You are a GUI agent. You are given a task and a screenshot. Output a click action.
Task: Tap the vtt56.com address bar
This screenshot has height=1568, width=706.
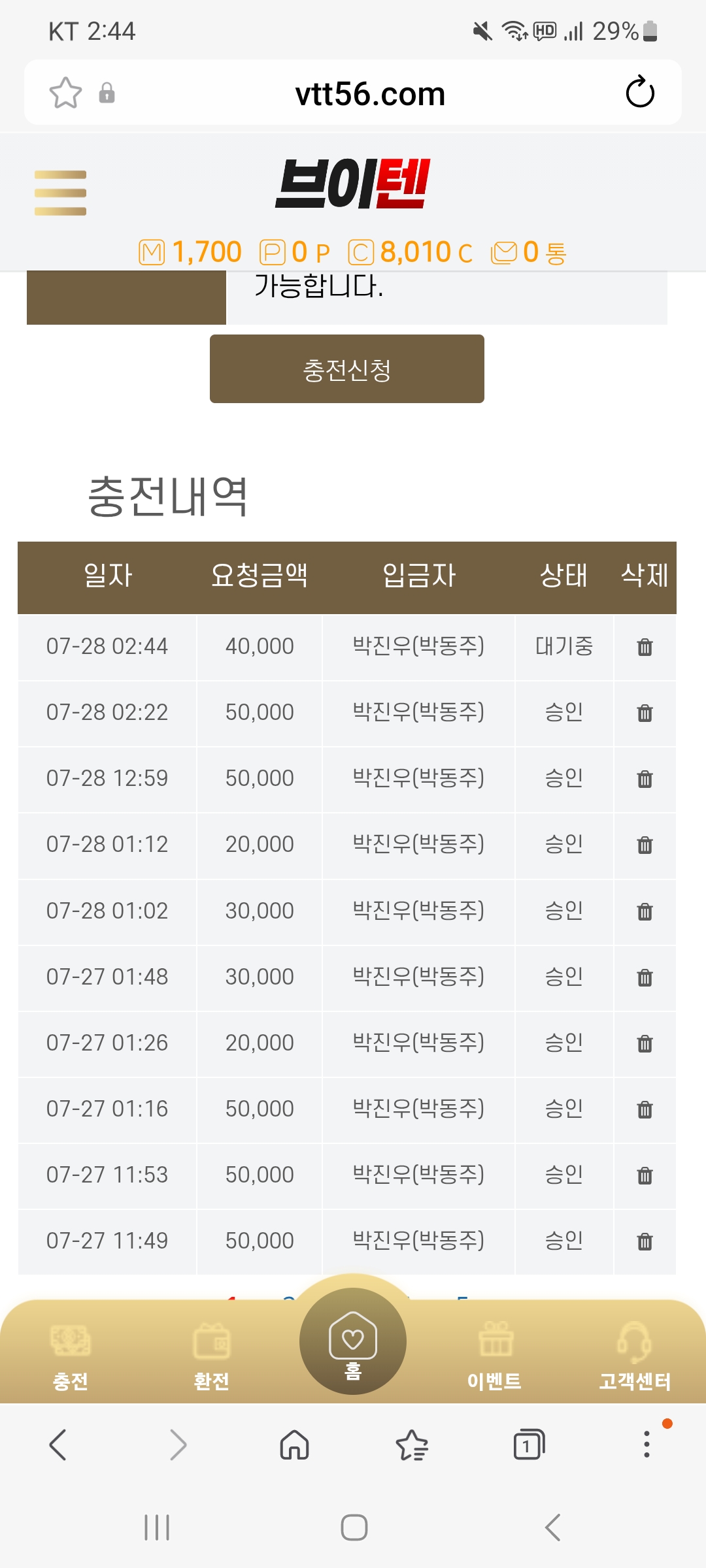(370, 93)
